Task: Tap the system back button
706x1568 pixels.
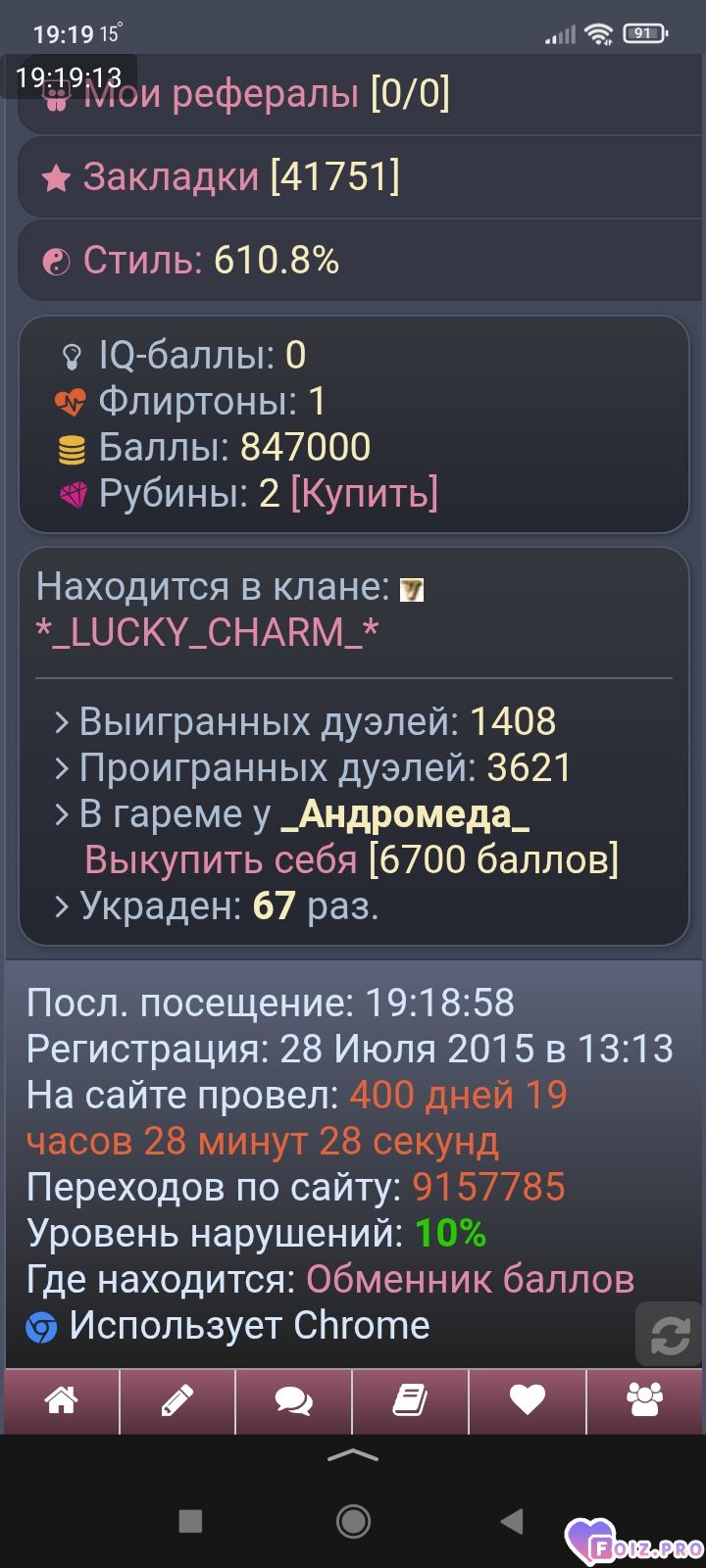Action: click(x=512, y=1521)
